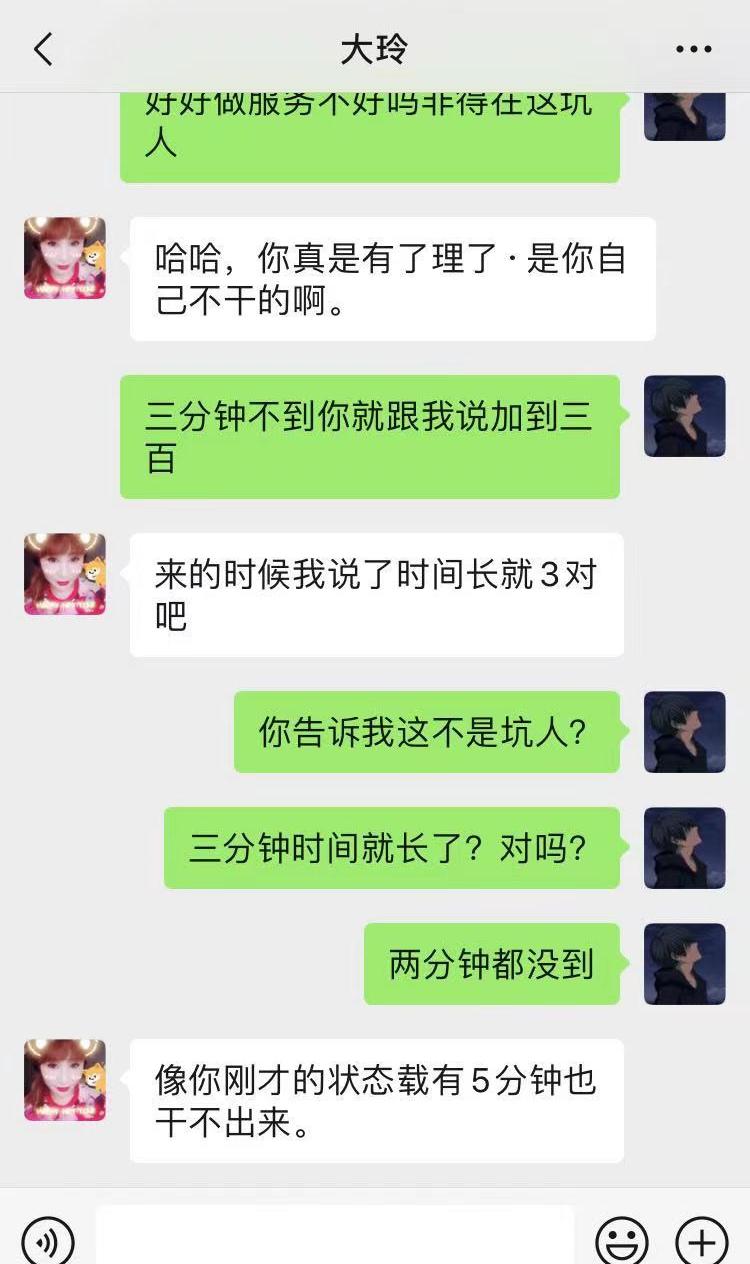Click the green bubble 两分钟都没到
750x1264 pixels.
(491, 965)
